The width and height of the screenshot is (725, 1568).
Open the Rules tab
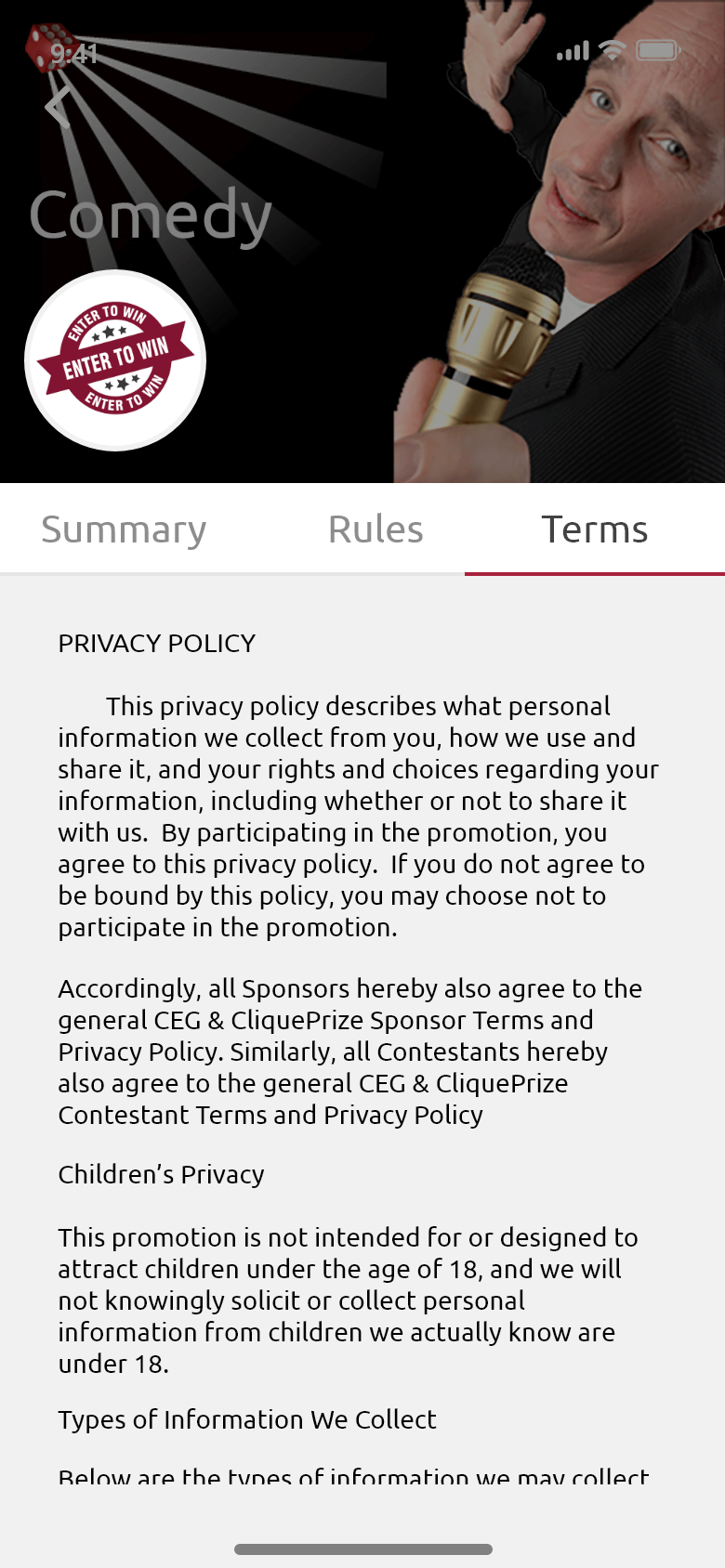tap(376, 529)
